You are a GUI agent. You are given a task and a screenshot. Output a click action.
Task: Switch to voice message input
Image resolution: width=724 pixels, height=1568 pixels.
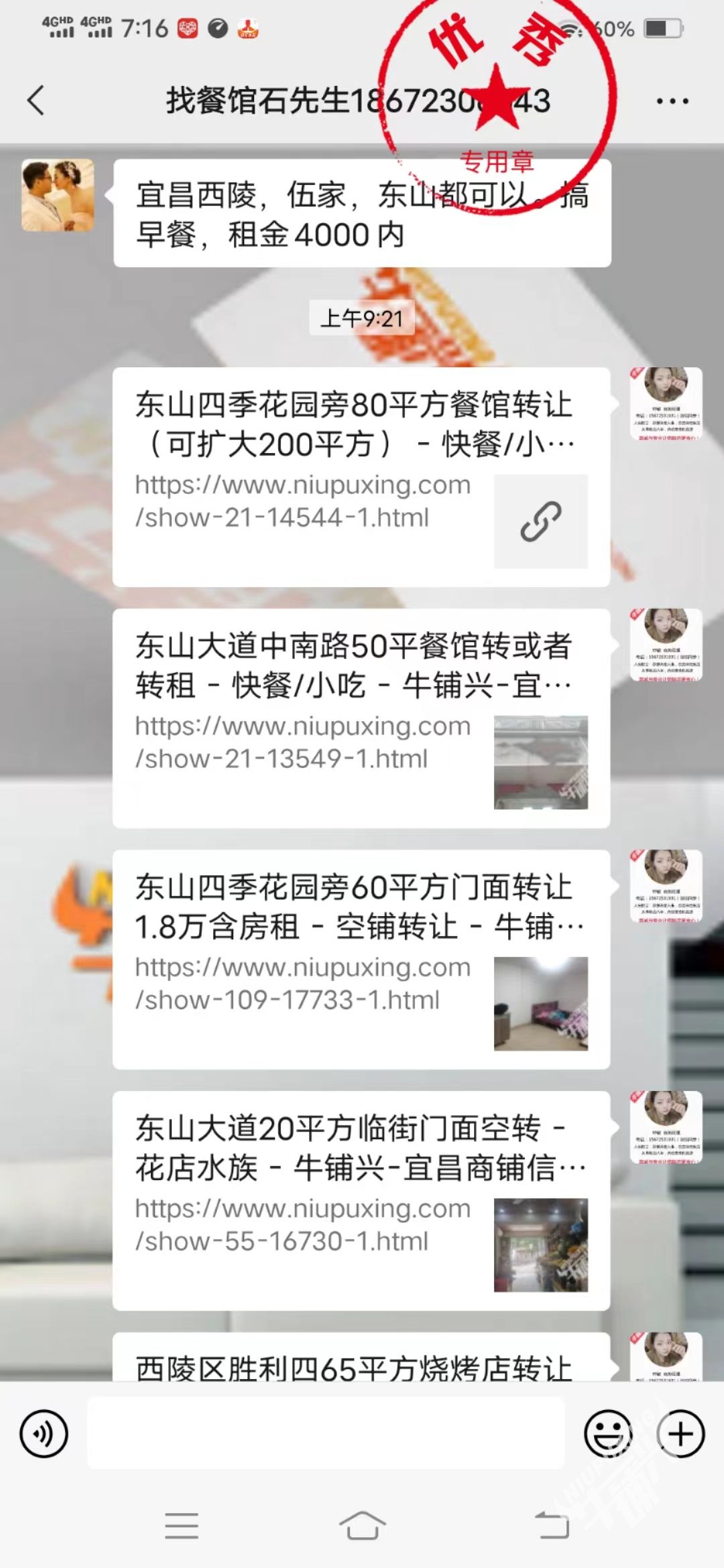click(44, 1433)
